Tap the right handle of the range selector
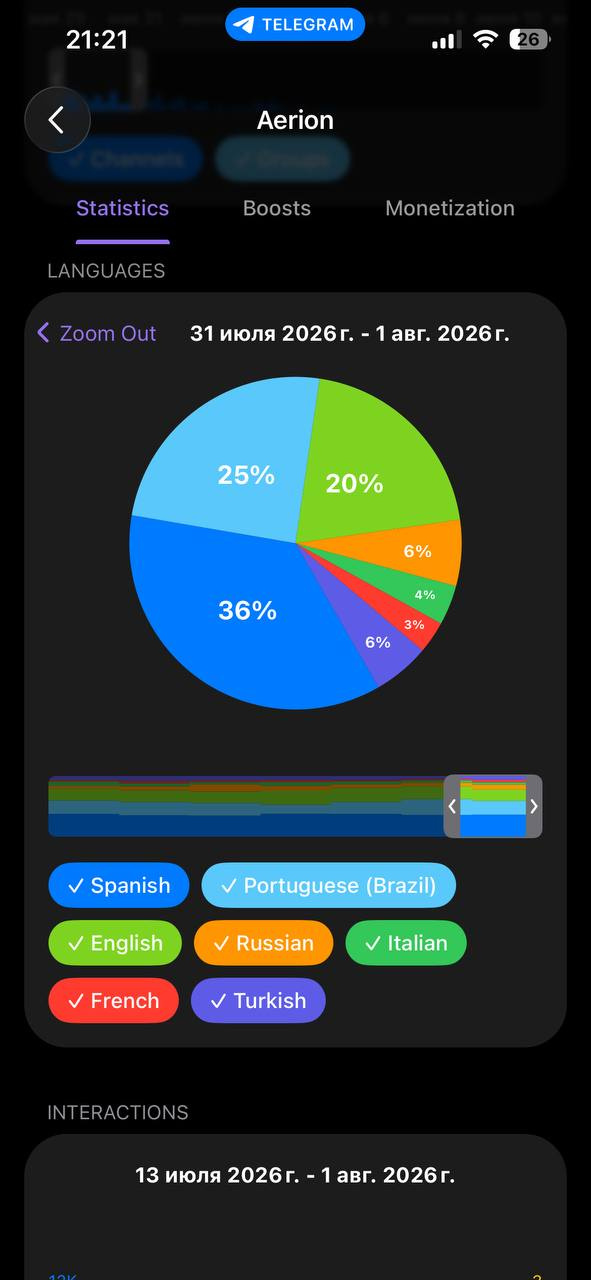Viewport: 591px width, 1280px height. 534,806
